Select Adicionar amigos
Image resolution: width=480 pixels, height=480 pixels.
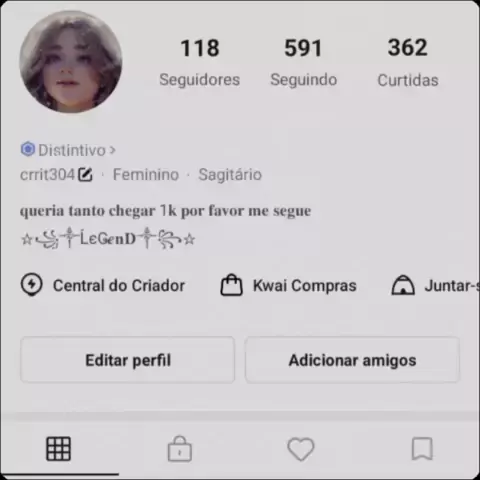tap(352, 360)
